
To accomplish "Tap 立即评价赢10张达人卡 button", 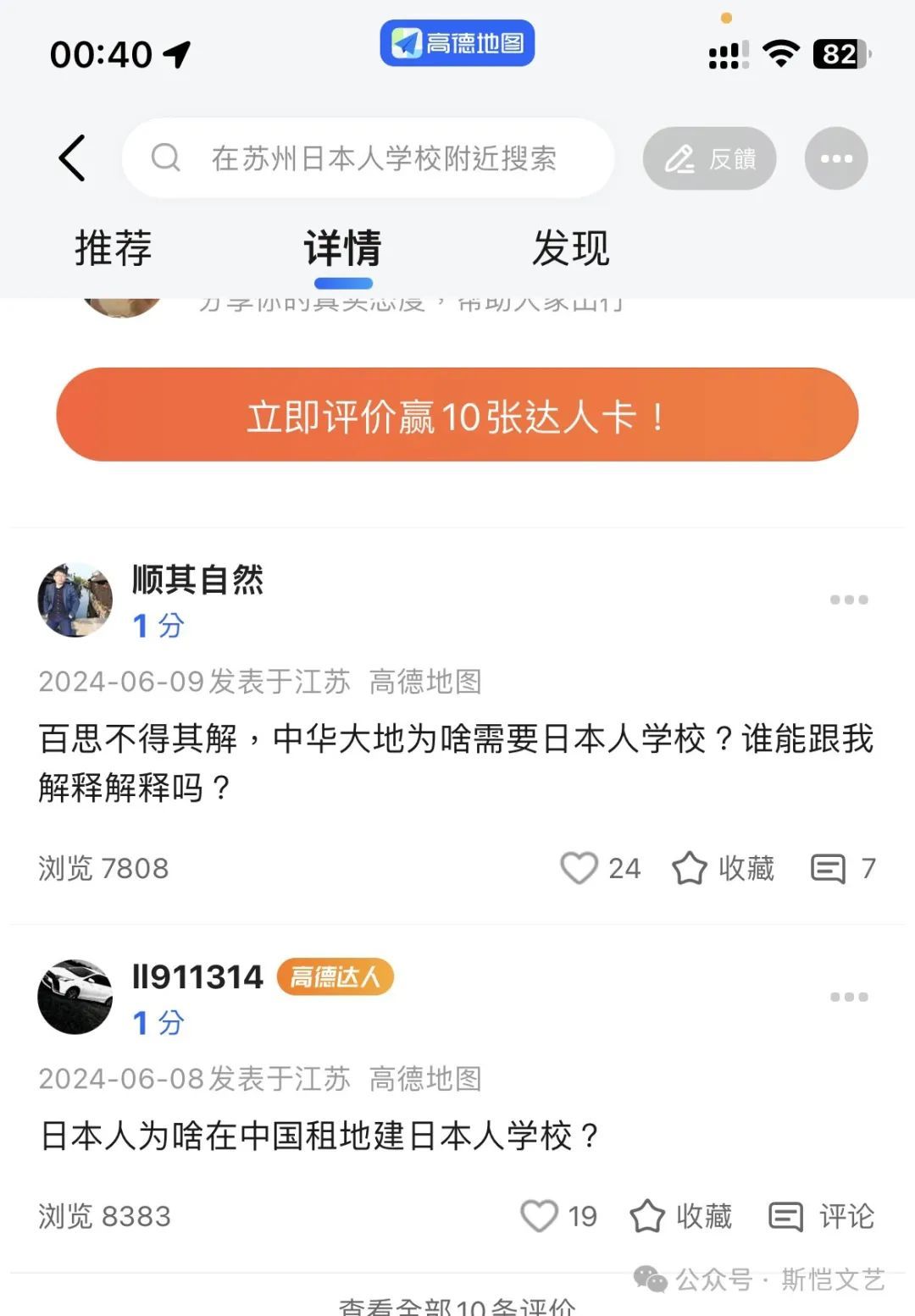I will click(457, 415).
